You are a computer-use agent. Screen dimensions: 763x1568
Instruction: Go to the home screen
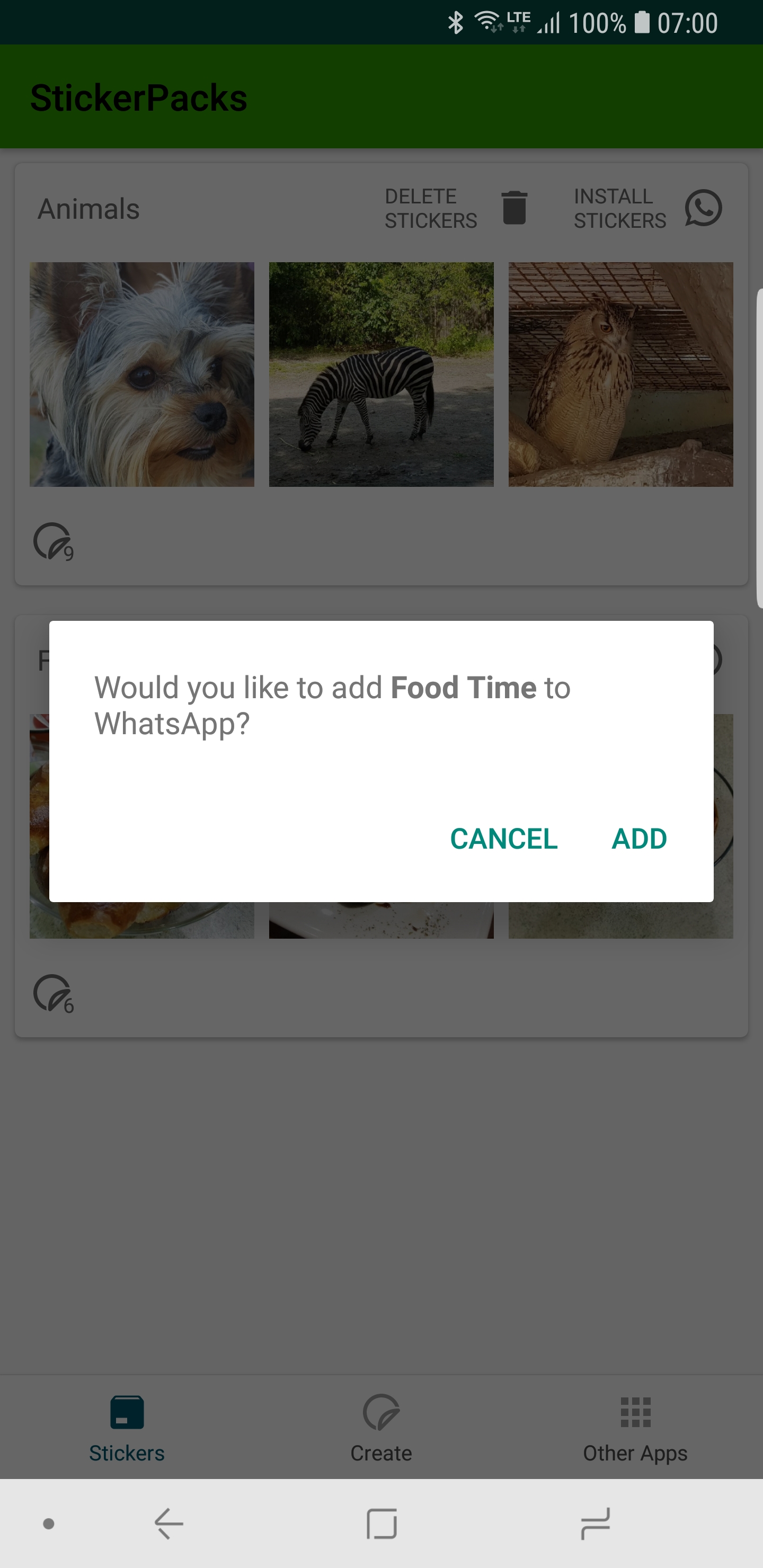click(x=382, y=1524)
